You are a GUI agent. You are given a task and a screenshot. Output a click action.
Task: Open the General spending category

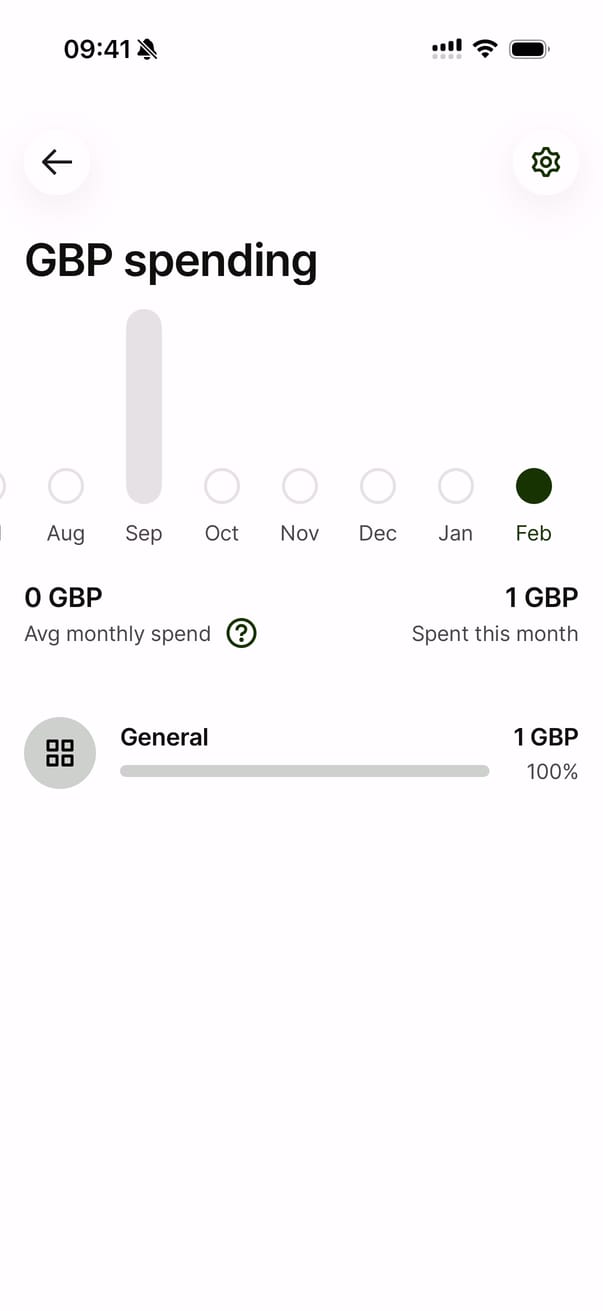[300, 753]
